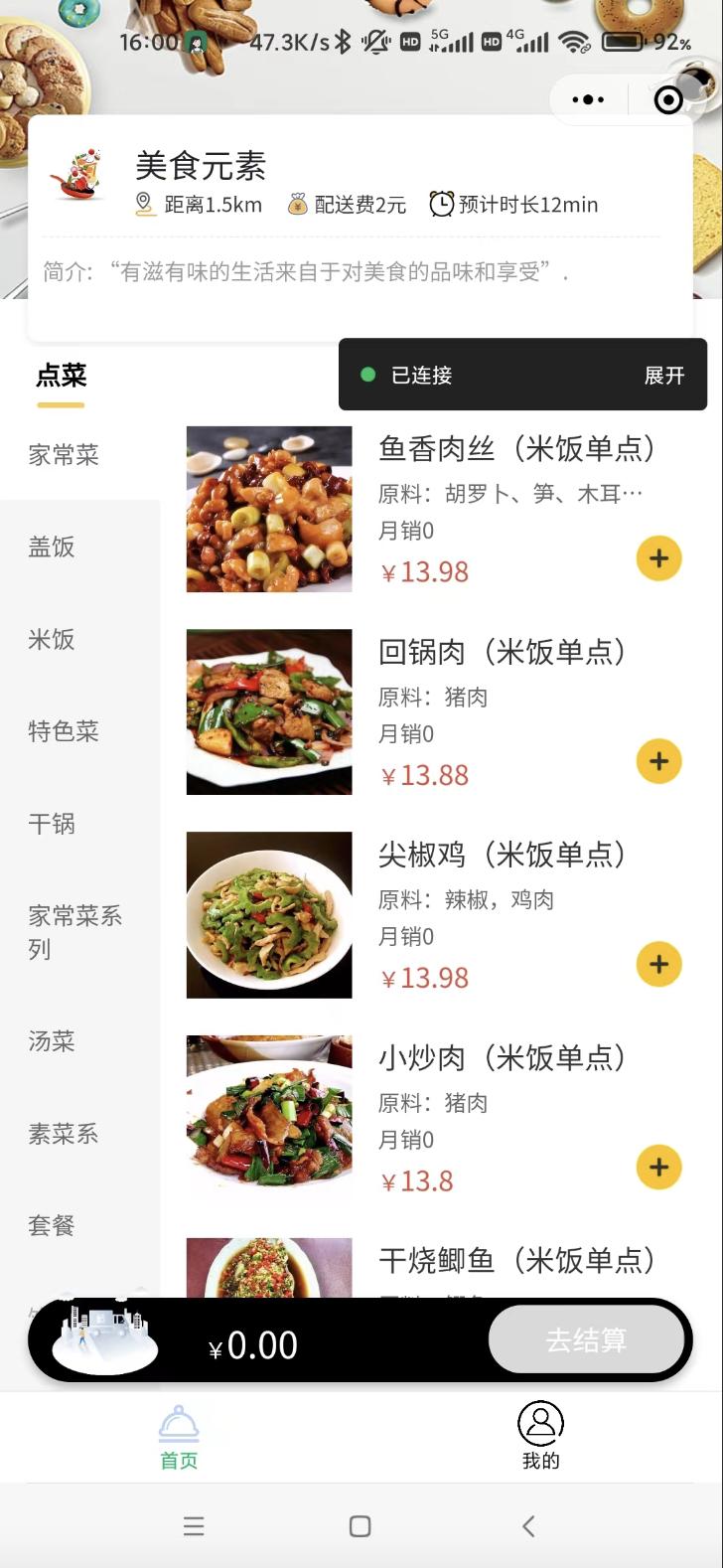View the 回锅肉 dish photo

(269, 711)
